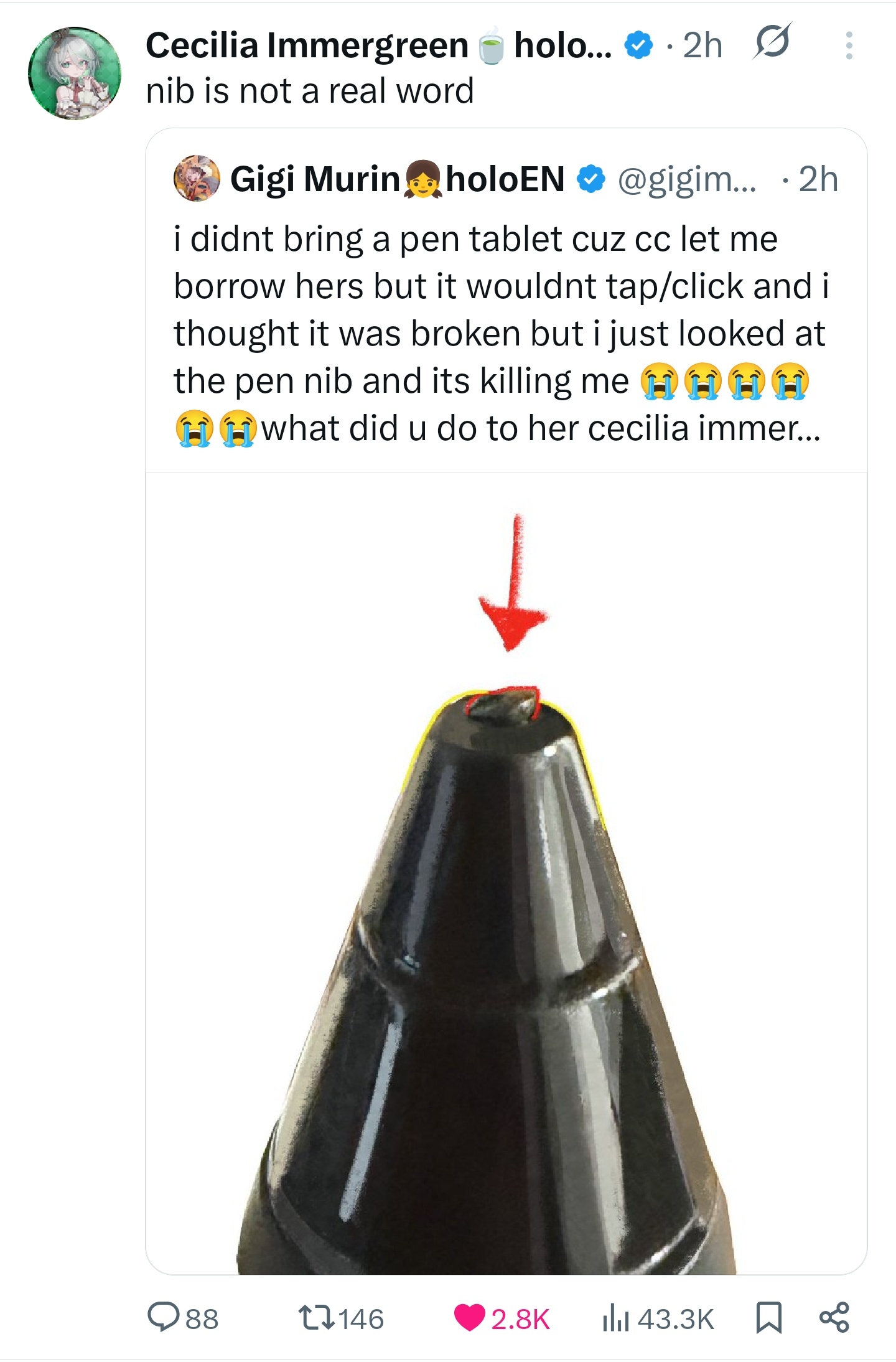Reply to Cecilia's tweet with 88 comments

183,1319
